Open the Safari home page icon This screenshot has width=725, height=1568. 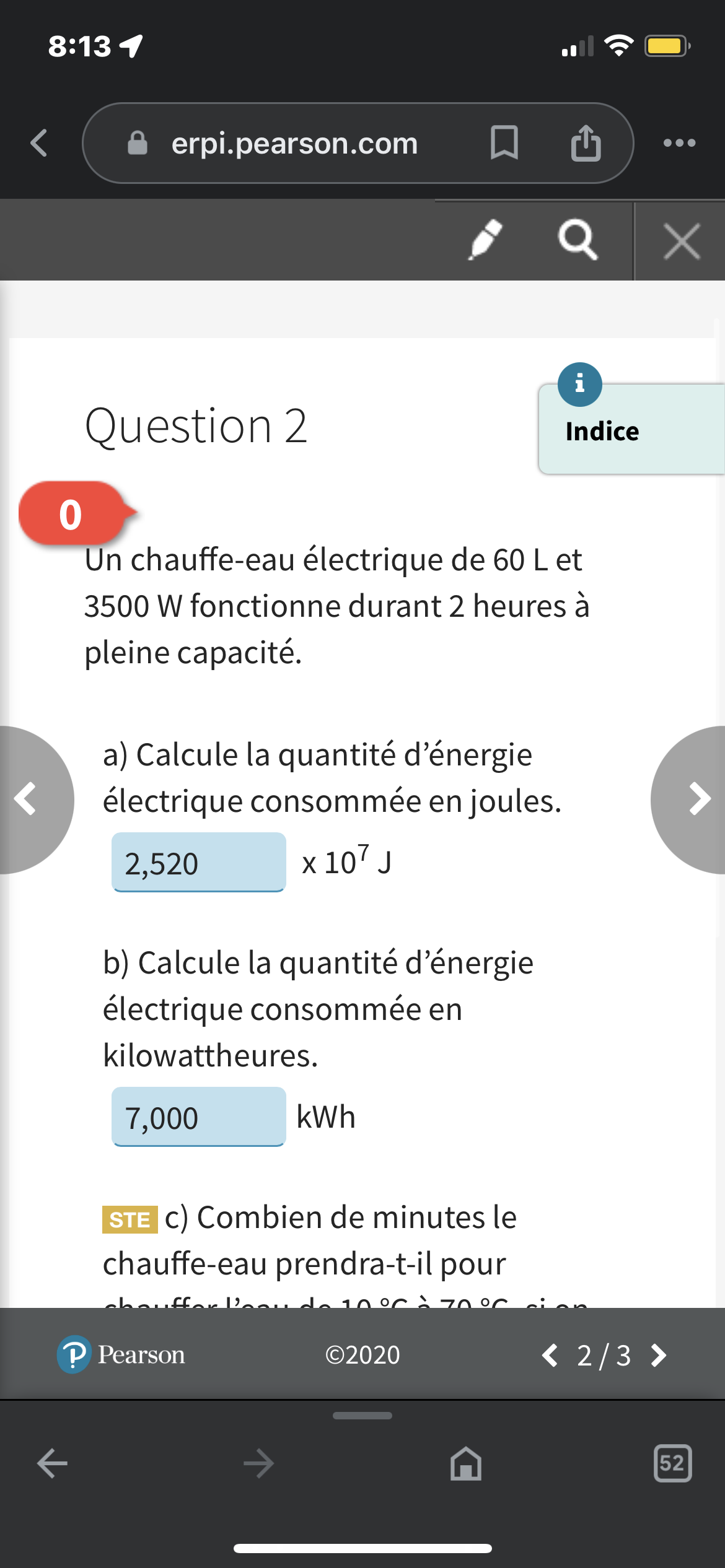pyautogui.click(x=465, y=1464)
